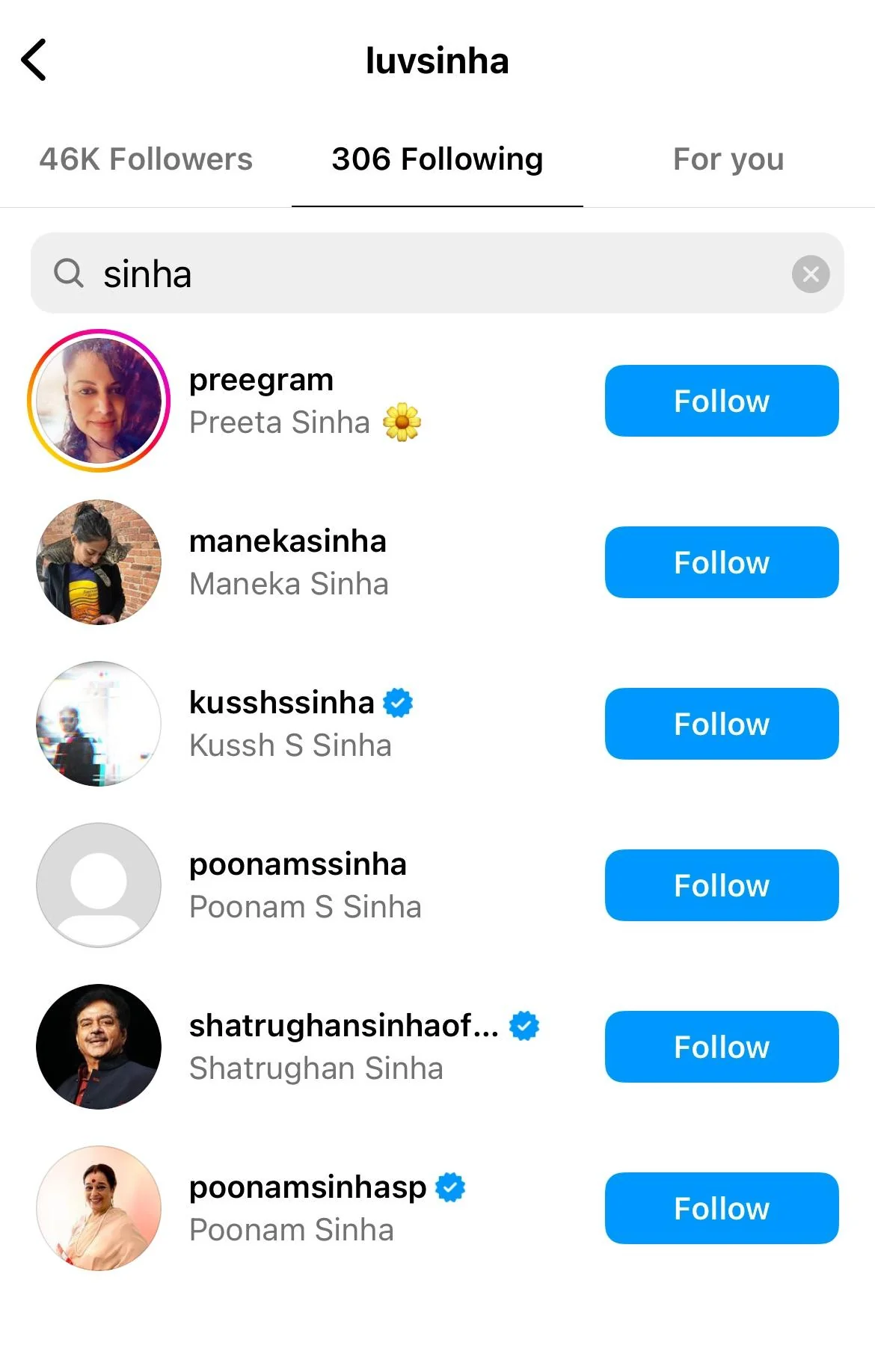Select the 306 Following tab

point(437,159)
